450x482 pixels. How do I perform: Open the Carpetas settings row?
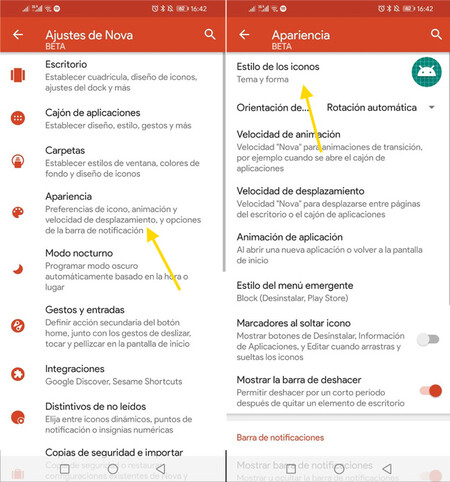point(112,162)
